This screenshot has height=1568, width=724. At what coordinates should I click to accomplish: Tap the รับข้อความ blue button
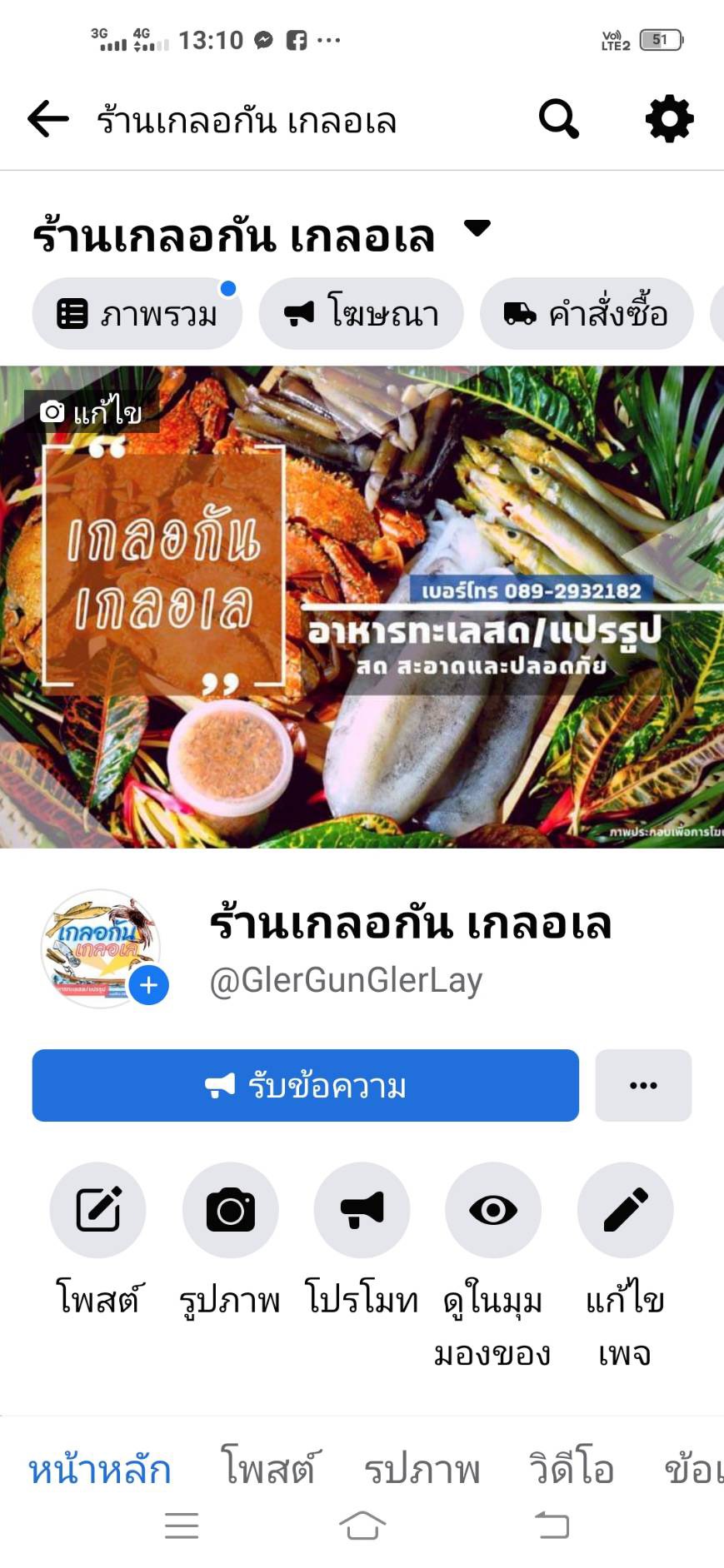306,1086
